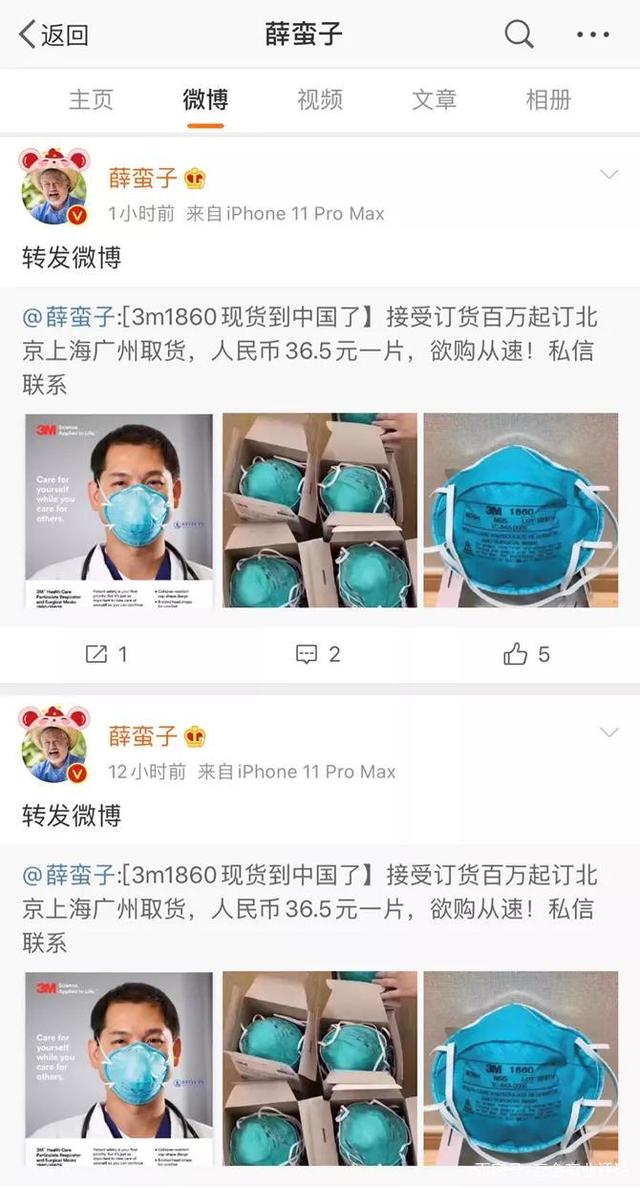Switch to the 相册 tab
This screenshot has height=1188, width=640.
(548, 99)
